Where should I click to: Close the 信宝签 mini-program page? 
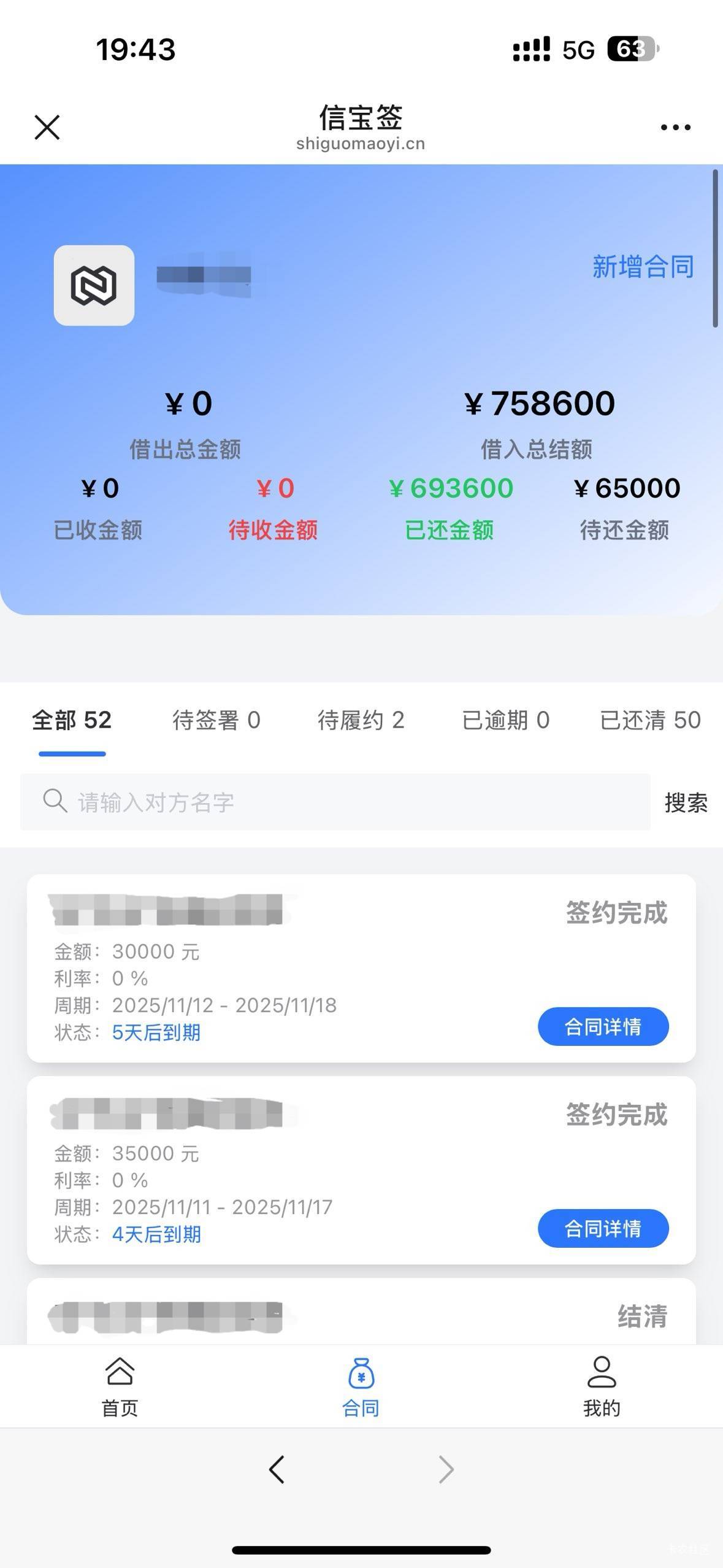[x=47, y=128]
